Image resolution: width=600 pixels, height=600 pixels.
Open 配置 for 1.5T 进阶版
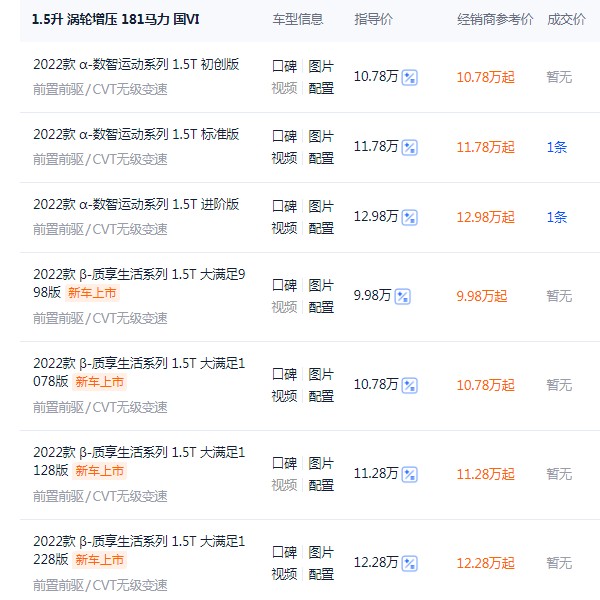coord(321,228)
